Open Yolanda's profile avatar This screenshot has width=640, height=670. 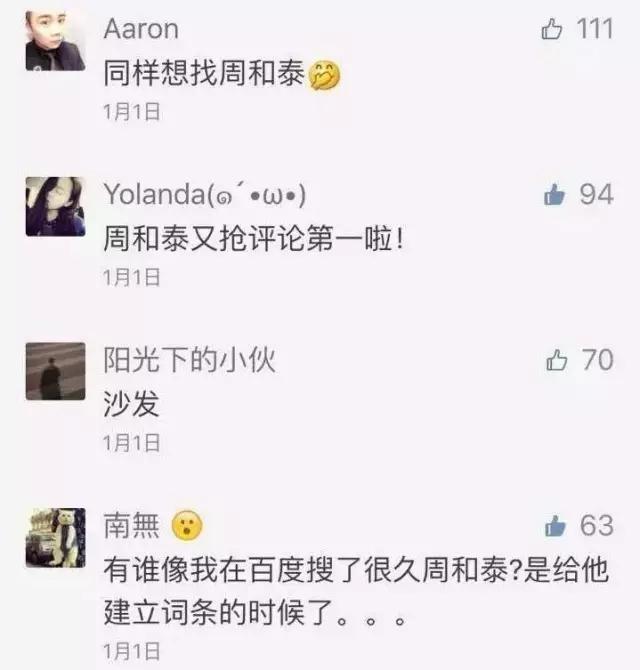(x=55, y=206)
